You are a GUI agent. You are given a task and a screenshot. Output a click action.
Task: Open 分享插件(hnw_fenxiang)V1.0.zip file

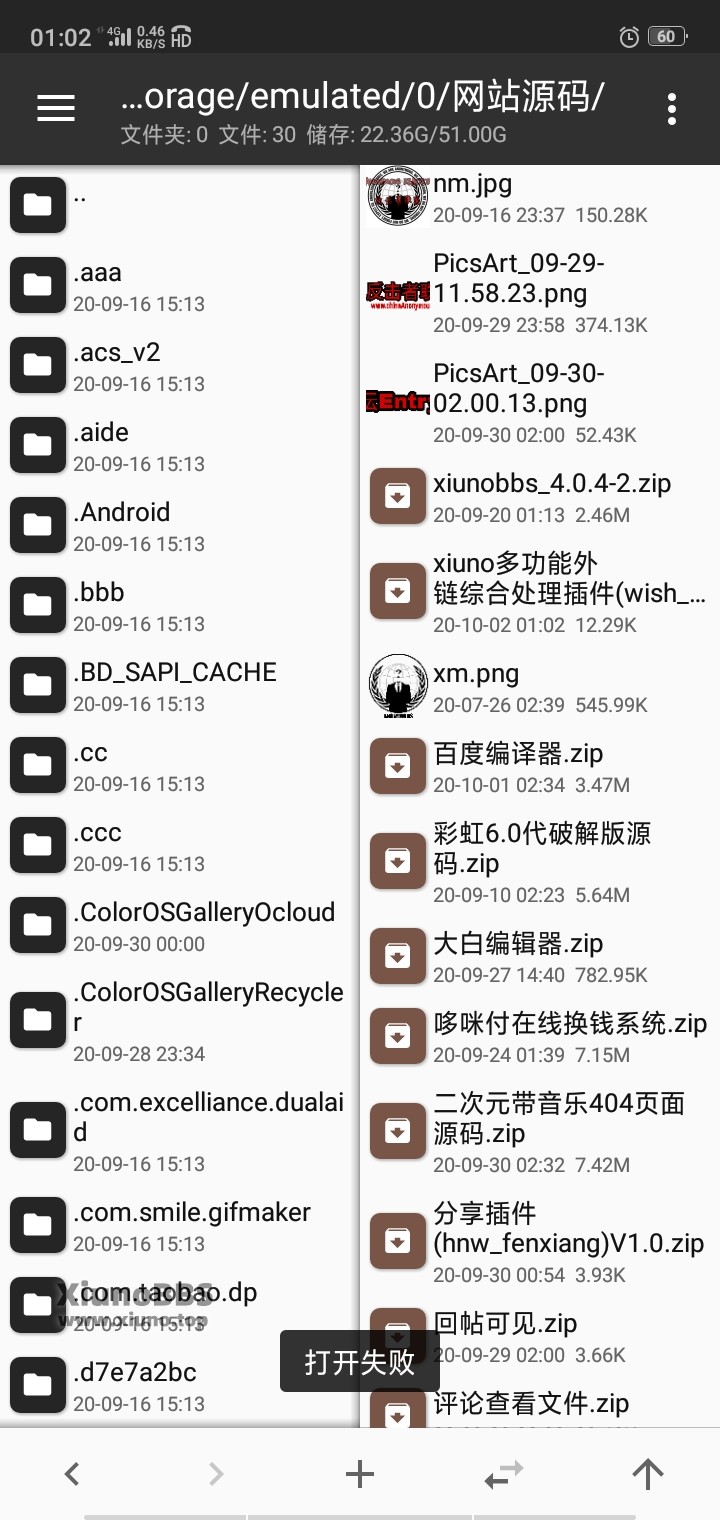tap(540, 1241)
